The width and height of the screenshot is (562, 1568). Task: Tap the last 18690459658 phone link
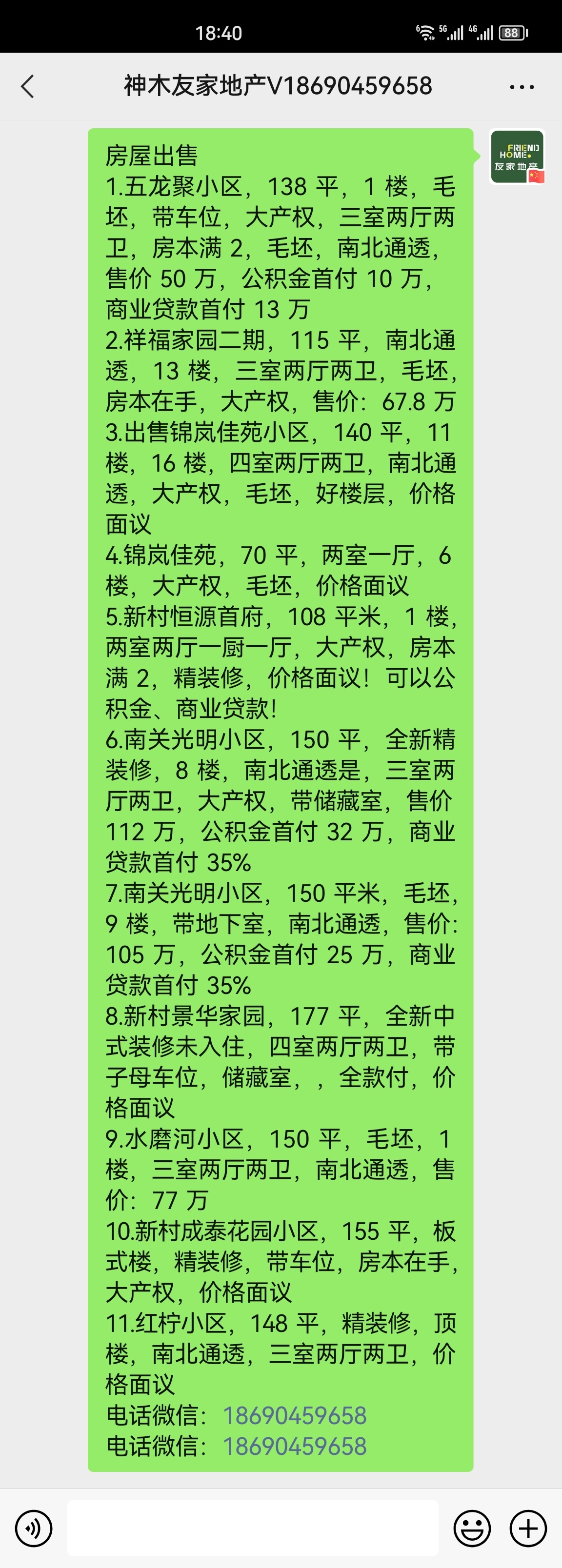pyautogui.click(x=295, y=1446)
